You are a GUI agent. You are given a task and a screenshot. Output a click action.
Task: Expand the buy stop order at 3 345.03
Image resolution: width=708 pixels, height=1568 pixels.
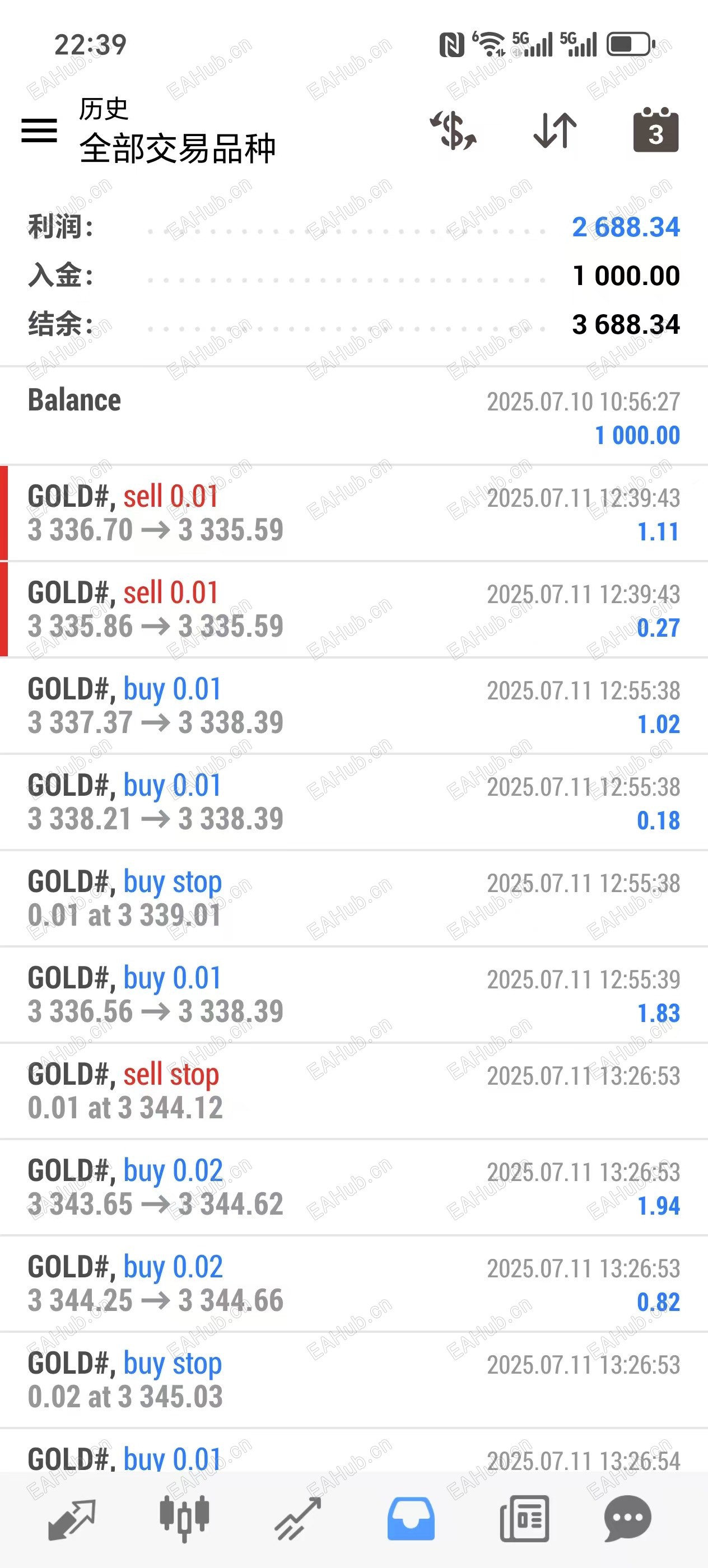(x=353, y=1379)
